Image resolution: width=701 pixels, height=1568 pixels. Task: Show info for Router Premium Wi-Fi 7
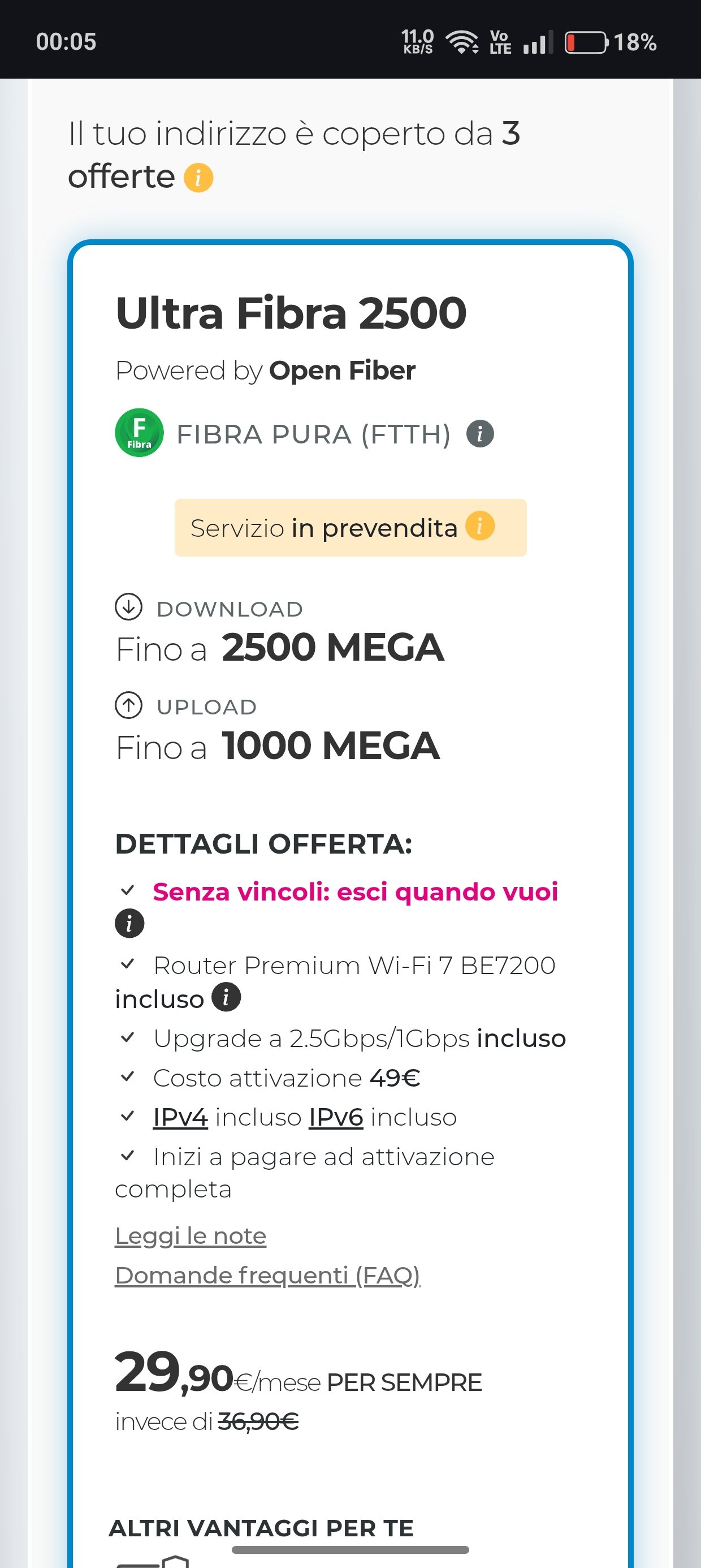pyautogui.click(x=226, y=997)
